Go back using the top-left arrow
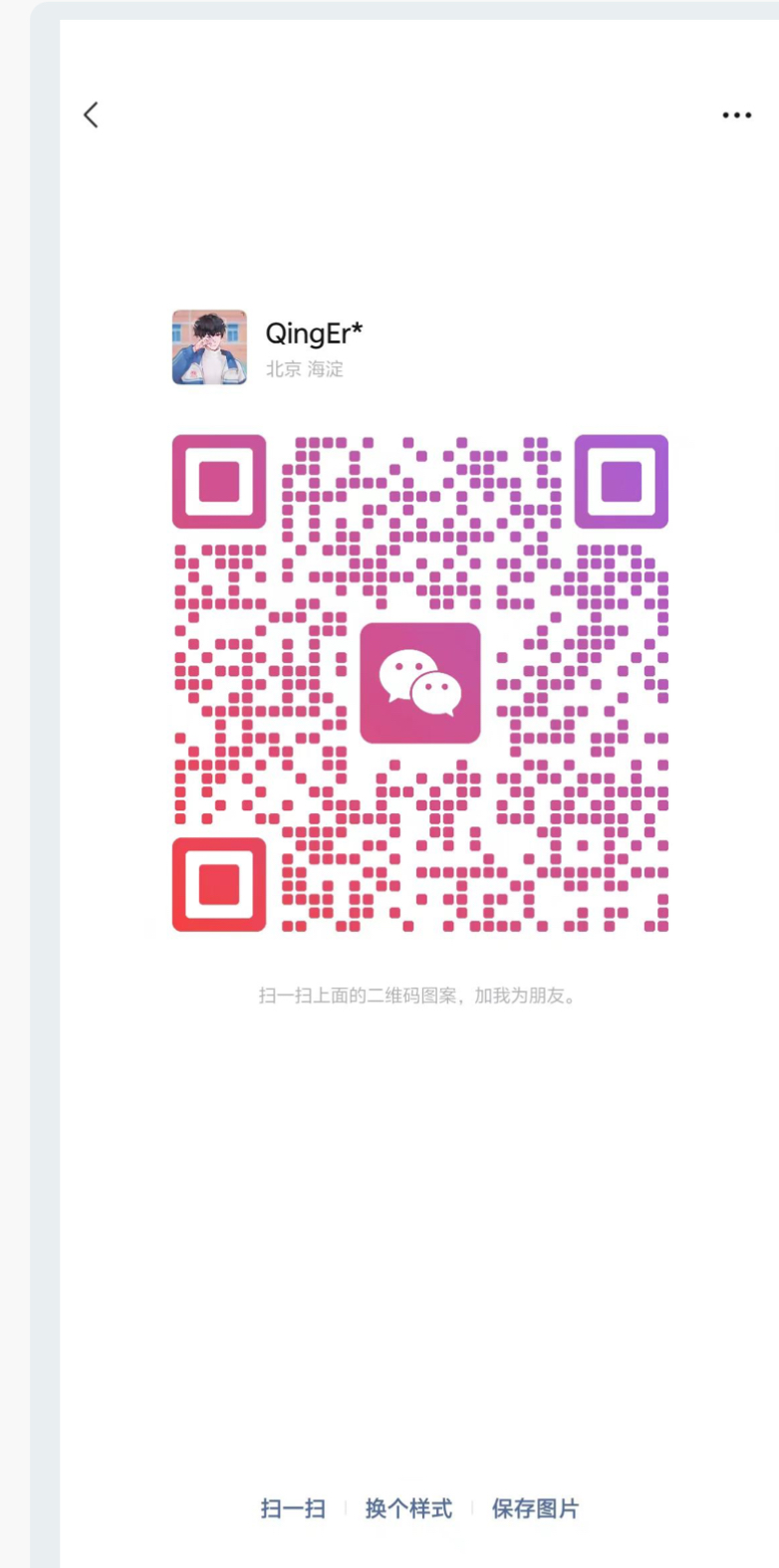Viewport: 779px width, 1568px height. click(x=91, y=114)
